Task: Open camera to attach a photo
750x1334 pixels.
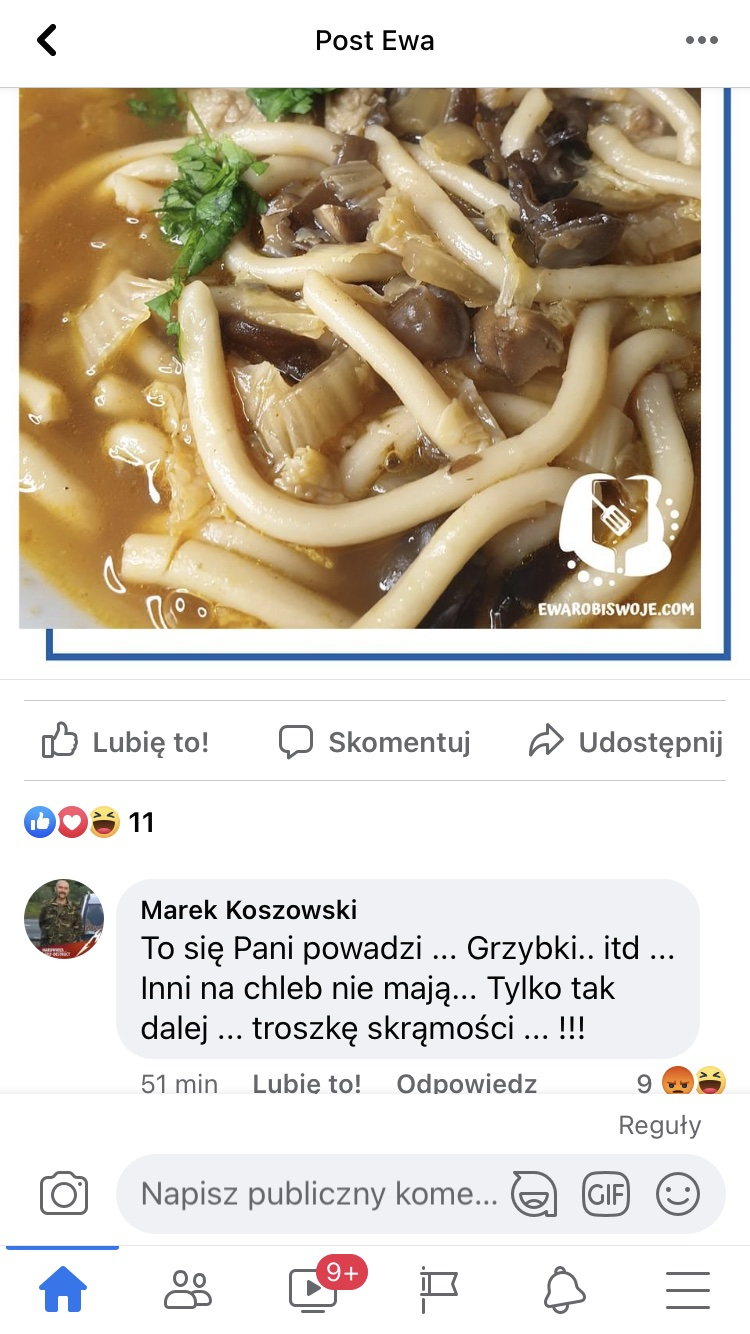Action: pos(64,1194)
